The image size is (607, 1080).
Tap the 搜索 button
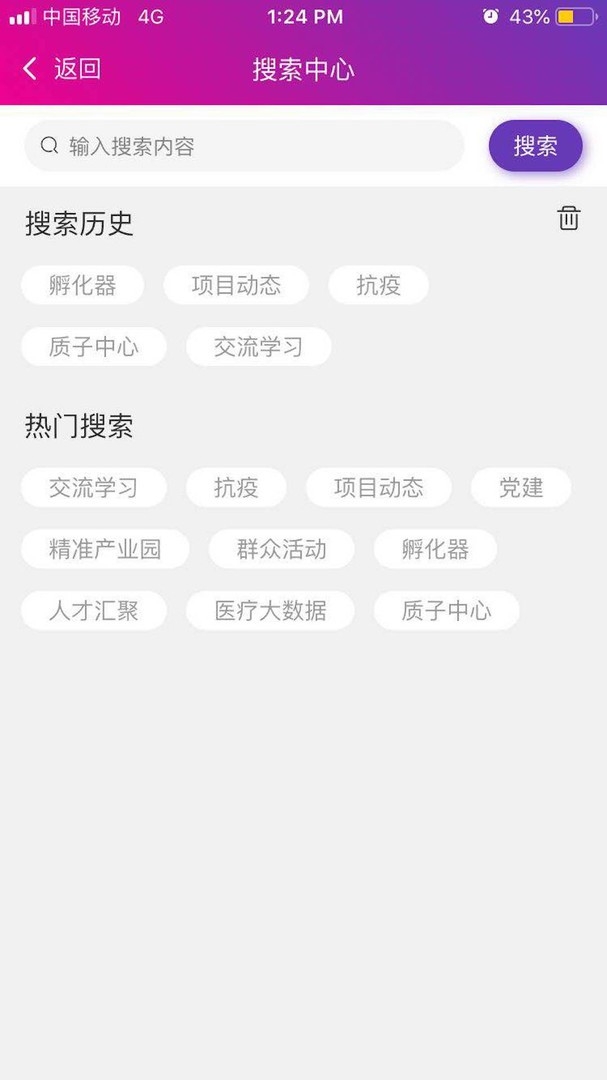[535, 146]
